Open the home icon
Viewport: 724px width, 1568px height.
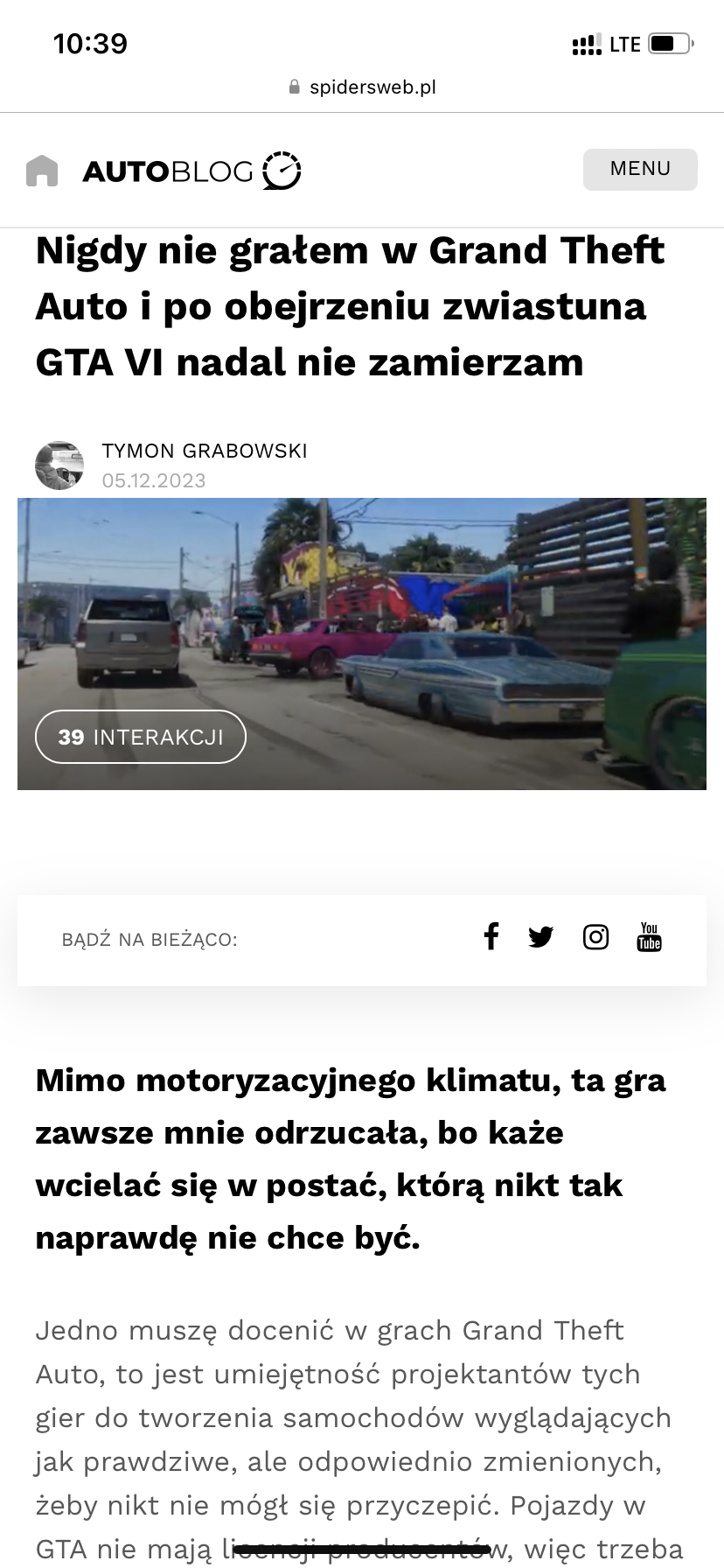pos(42,171)
